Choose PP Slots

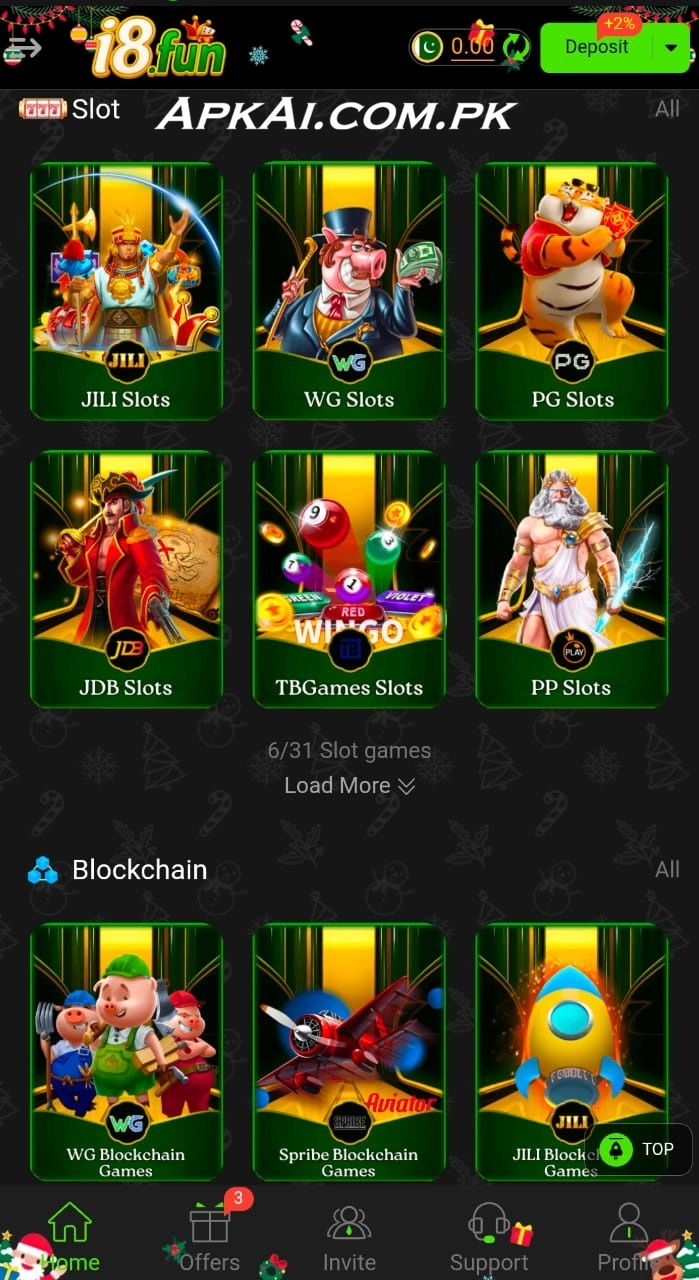click(572, 579)
